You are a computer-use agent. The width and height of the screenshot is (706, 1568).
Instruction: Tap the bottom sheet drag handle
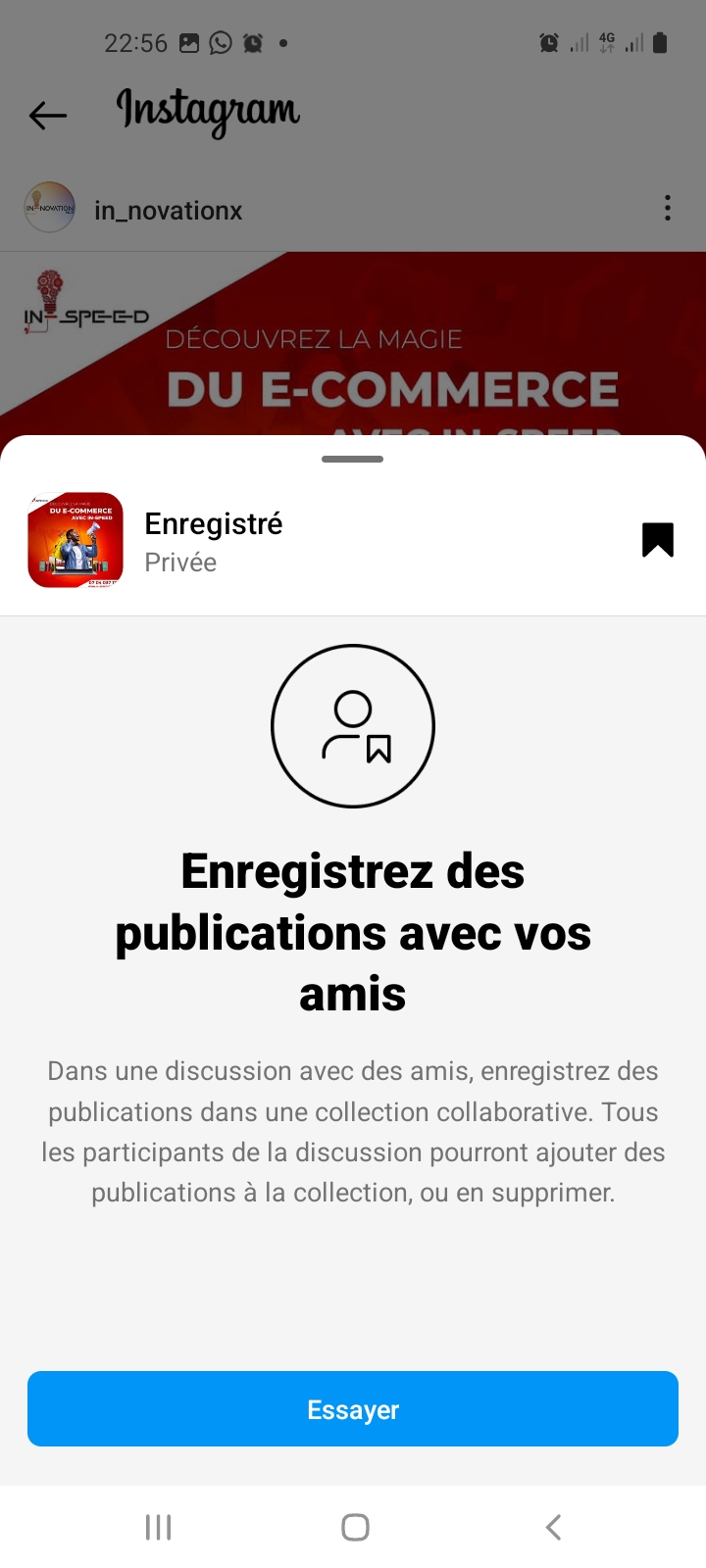pyautogui.click(x=353, y=459)
